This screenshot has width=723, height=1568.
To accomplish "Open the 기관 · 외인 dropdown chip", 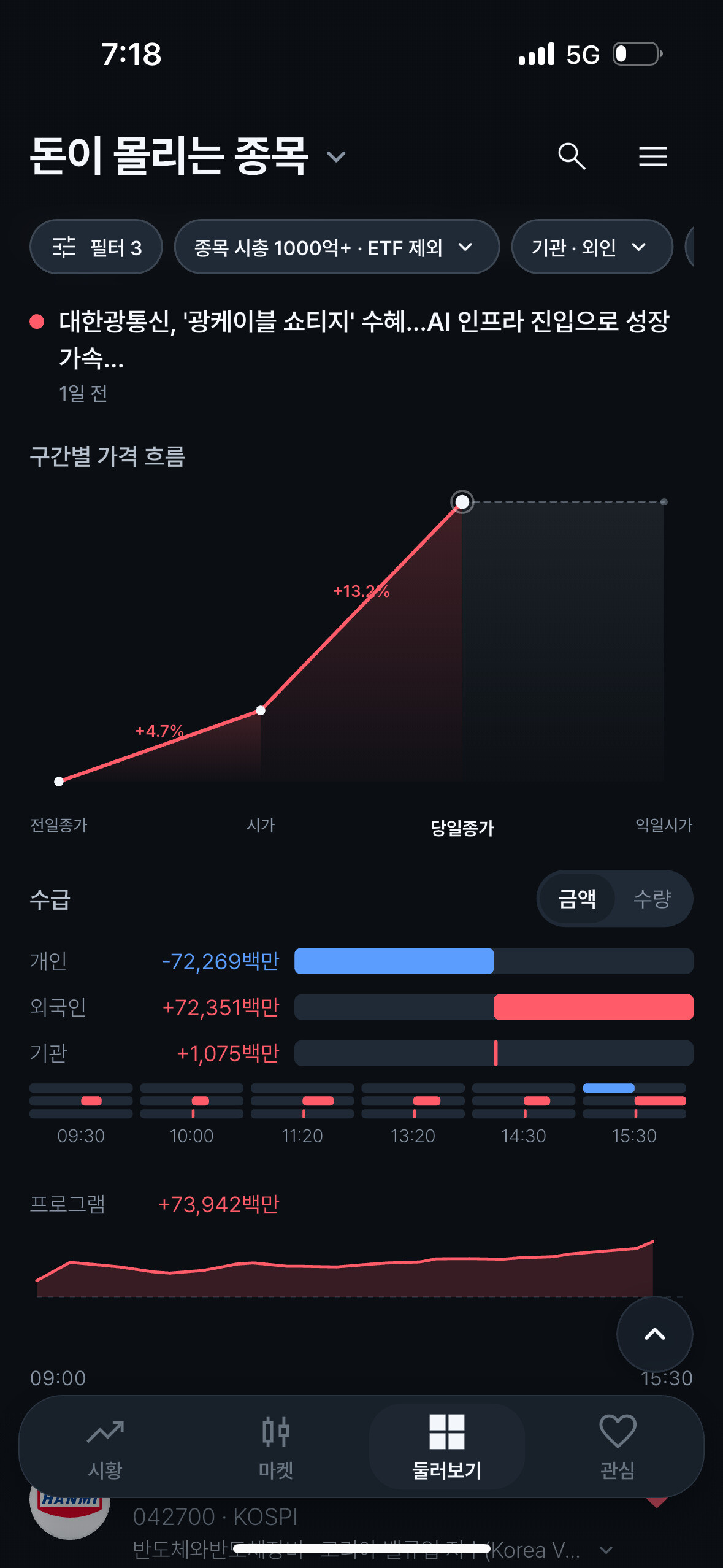I will point(592,247).
